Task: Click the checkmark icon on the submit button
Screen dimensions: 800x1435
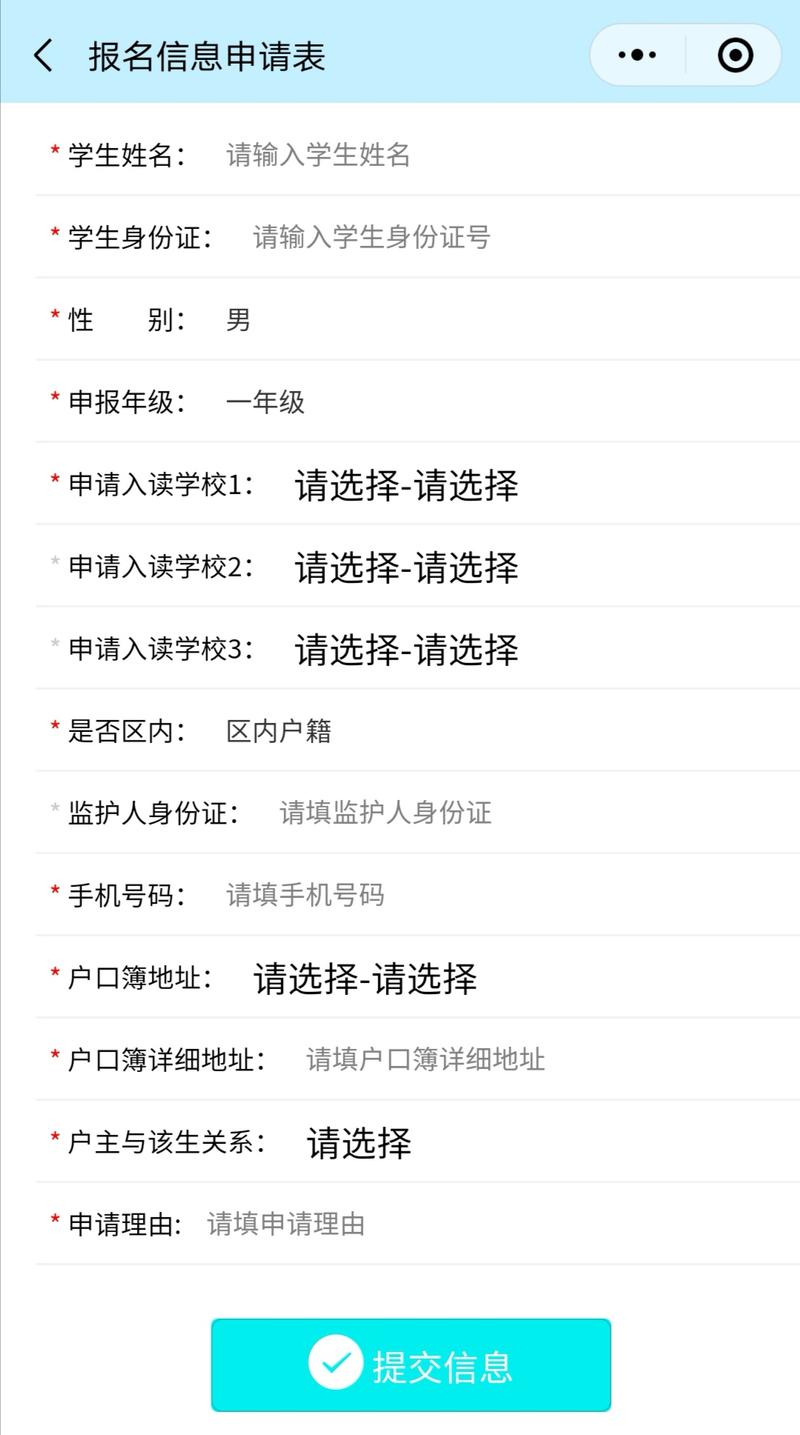Action: (x=337, y=1363)
